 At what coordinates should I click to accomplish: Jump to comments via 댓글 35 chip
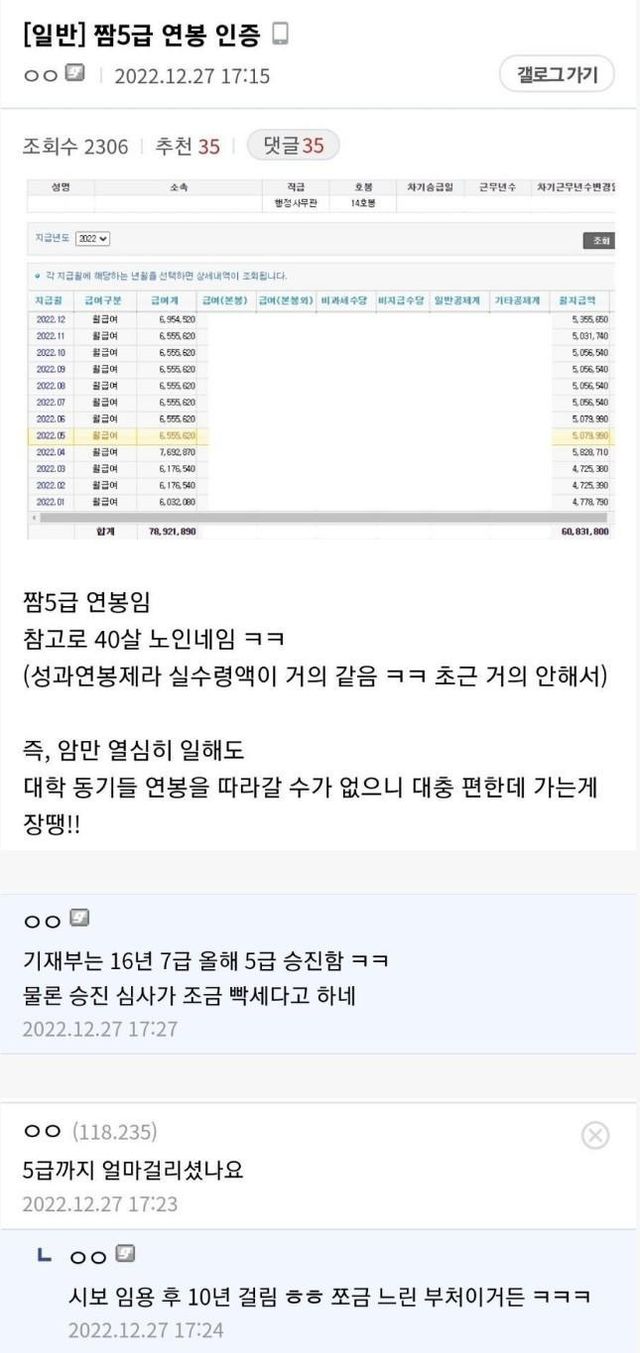[x=293, y=145]
